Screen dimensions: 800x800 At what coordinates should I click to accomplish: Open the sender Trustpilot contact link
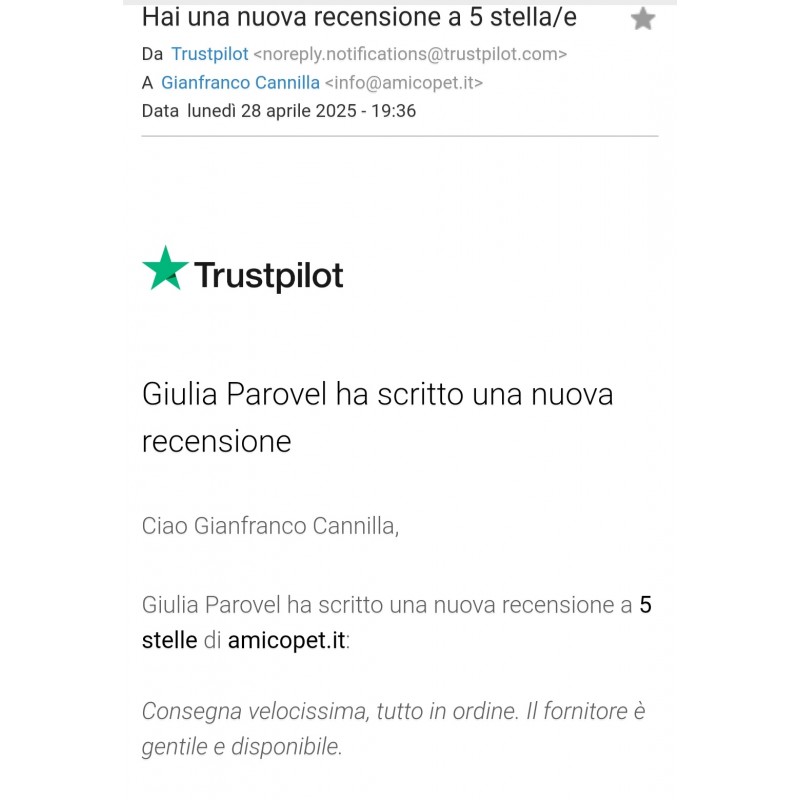[x=209, y=54]
